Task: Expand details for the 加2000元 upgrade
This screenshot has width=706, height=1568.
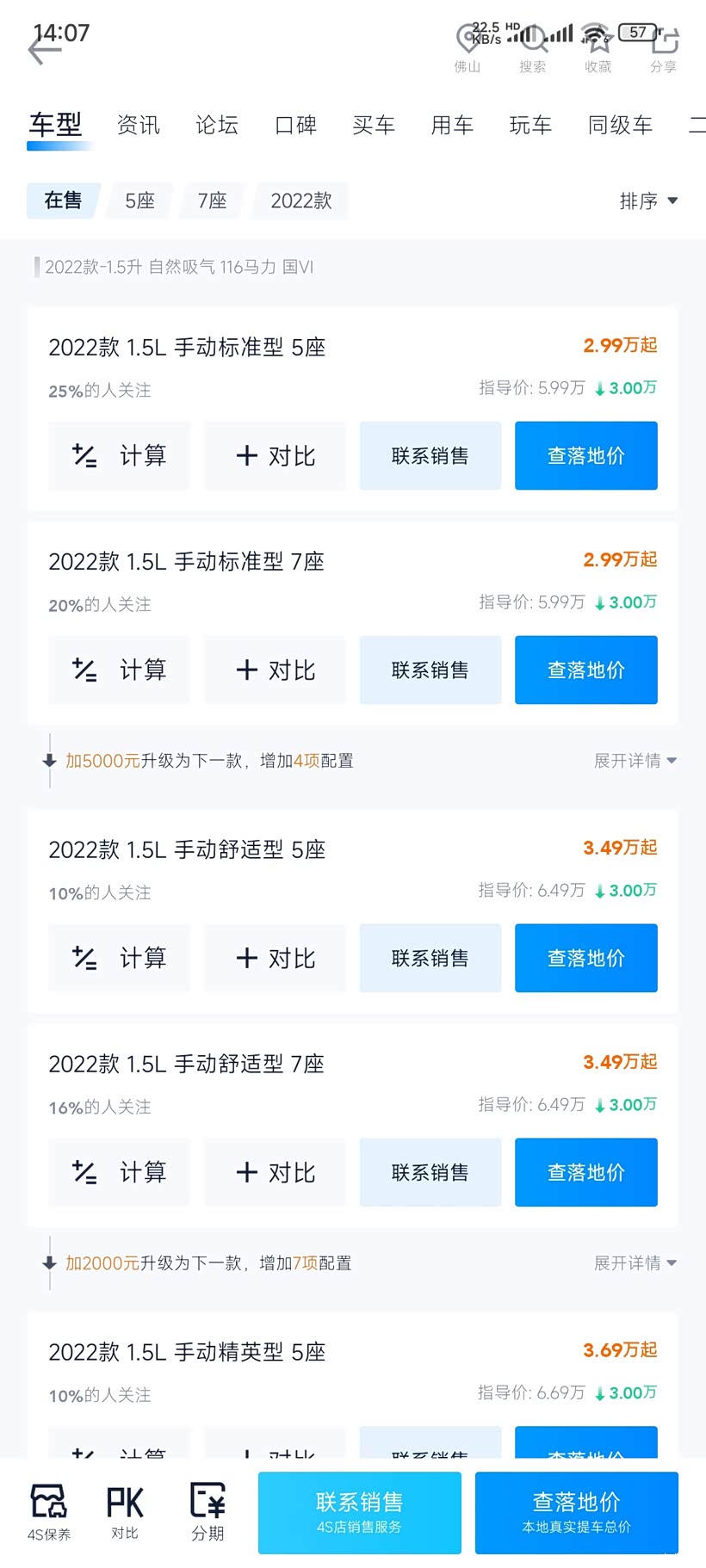Action: [x=635, y=1263]
